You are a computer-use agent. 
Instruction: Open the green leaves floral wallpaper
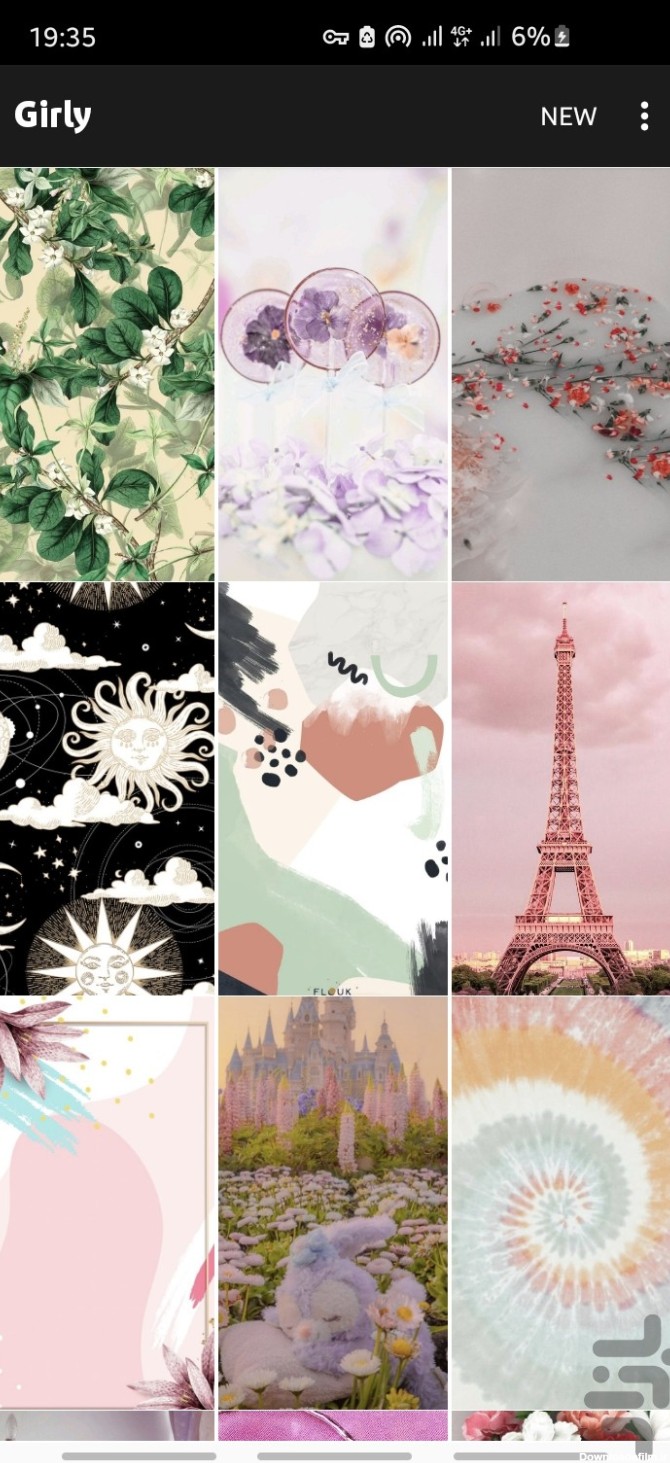click(107, 374)
